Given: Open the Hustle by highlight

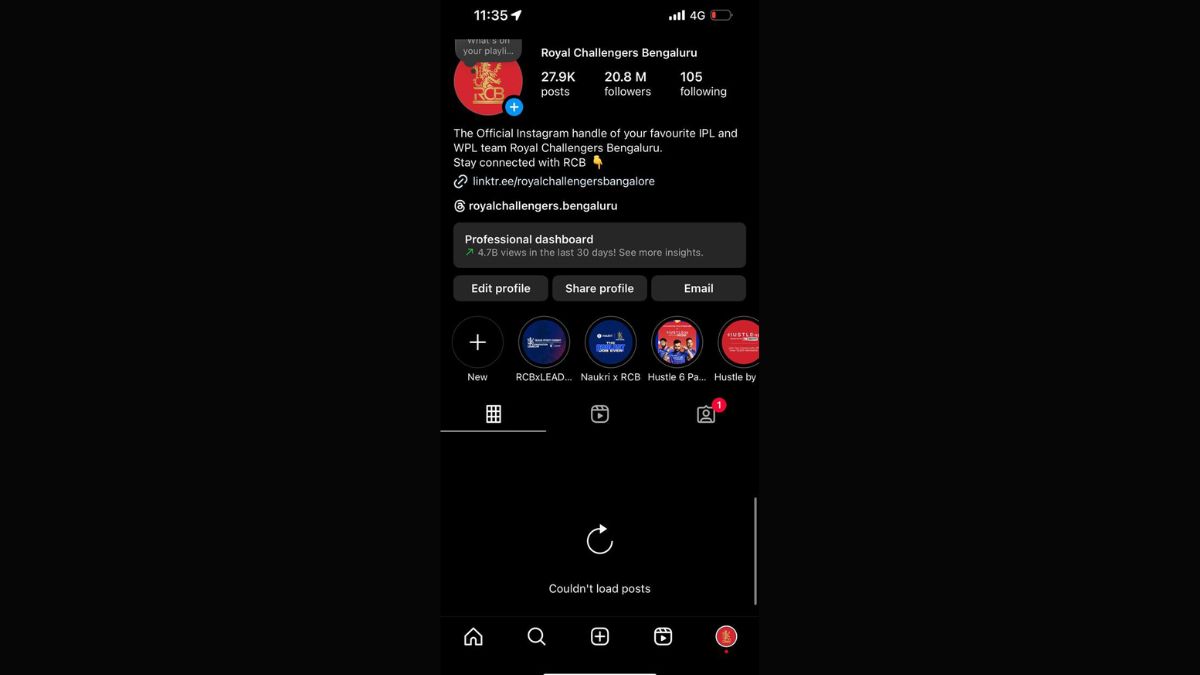Looking at the screenshot, I should pyautogui.click(x=738, y=343).
